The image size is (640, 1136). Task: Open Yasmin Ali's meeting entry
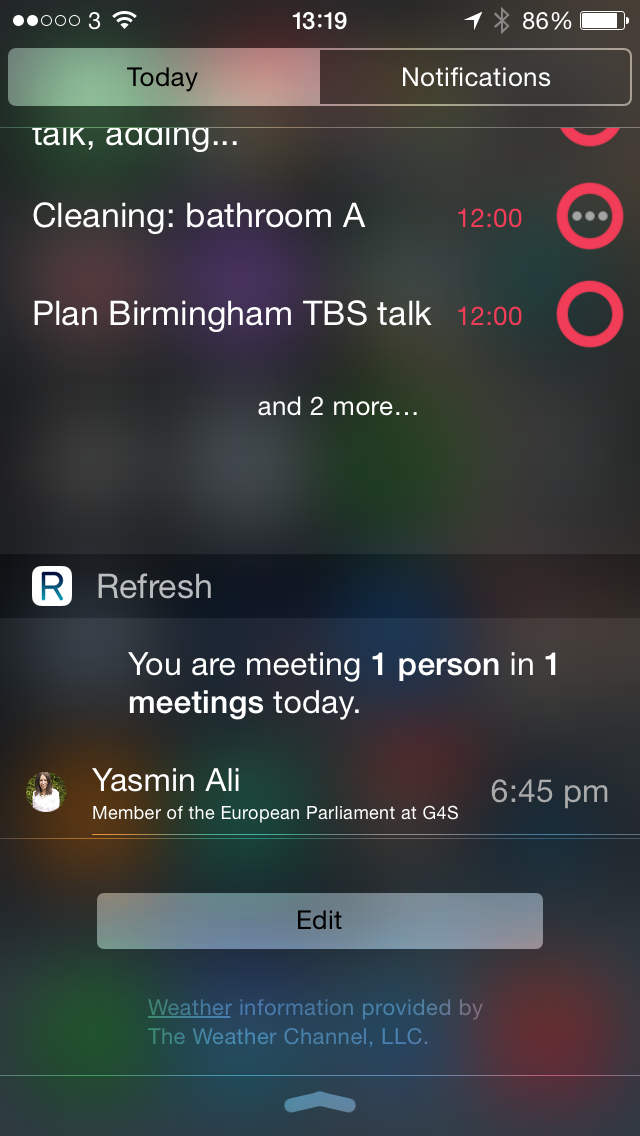tap(320, 793)
